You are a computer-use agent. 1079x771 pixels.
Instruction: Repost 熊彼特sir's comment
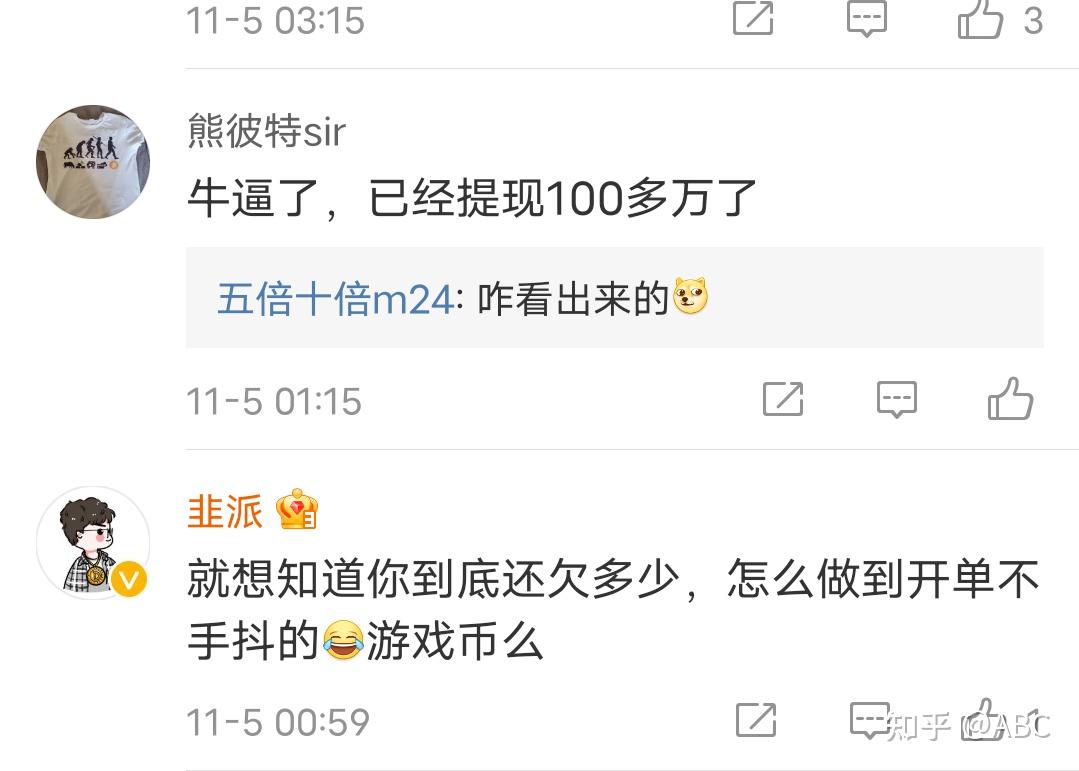(x=783, y=400)
